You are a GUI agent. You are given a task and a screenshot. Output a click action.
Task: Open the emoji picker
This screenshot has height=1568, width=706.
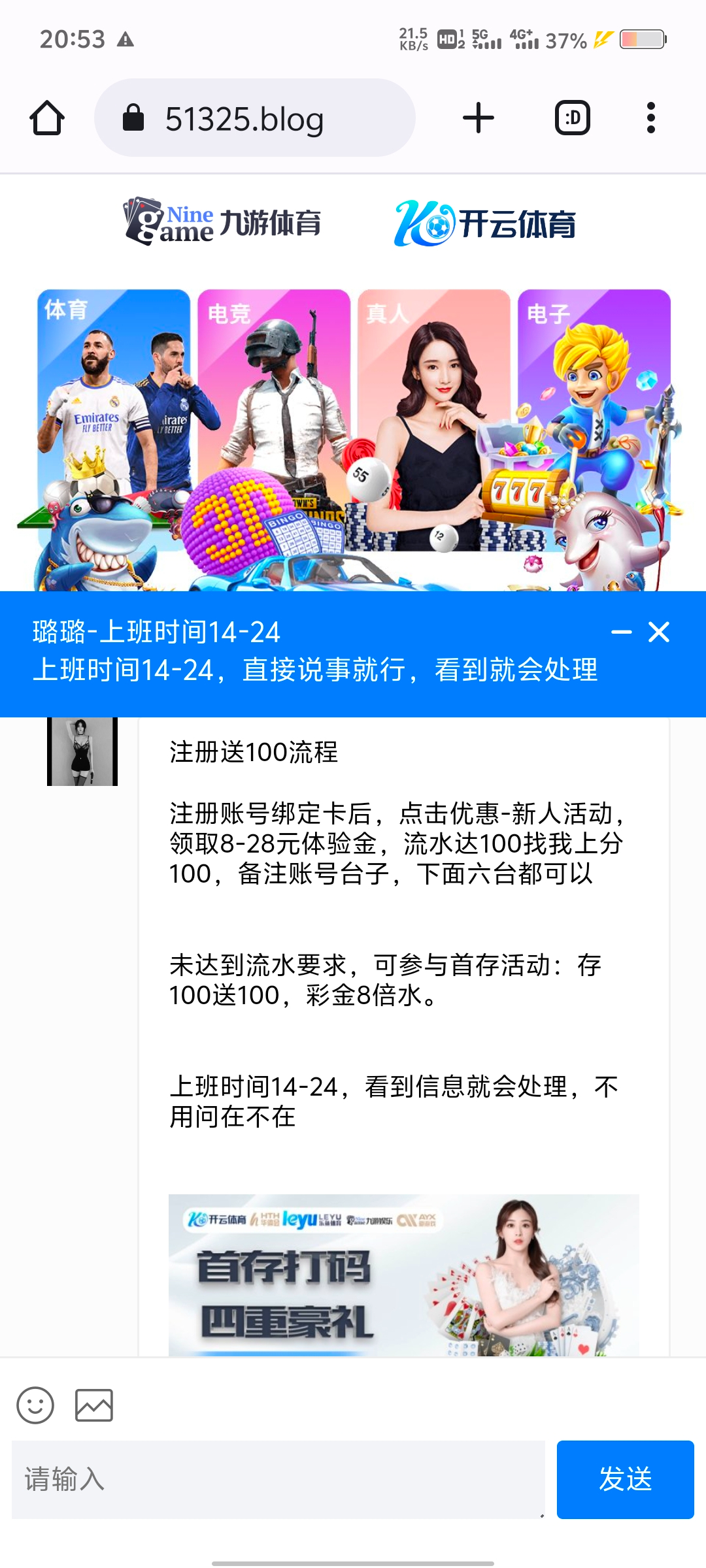pyautogui.click(x=35, y=1405)
